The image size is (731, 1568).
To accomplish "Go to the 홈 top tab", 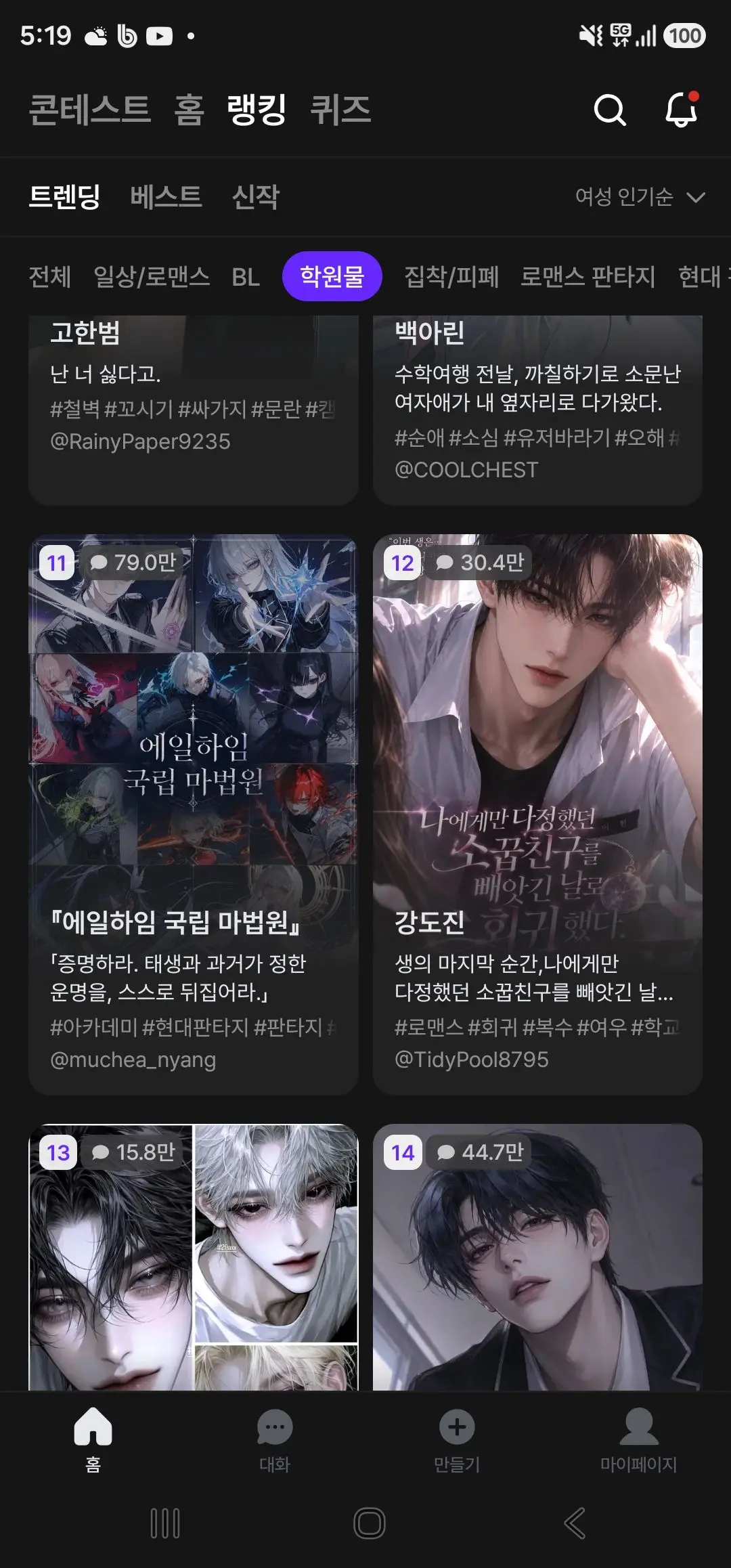I will click(x=189, y=110).
